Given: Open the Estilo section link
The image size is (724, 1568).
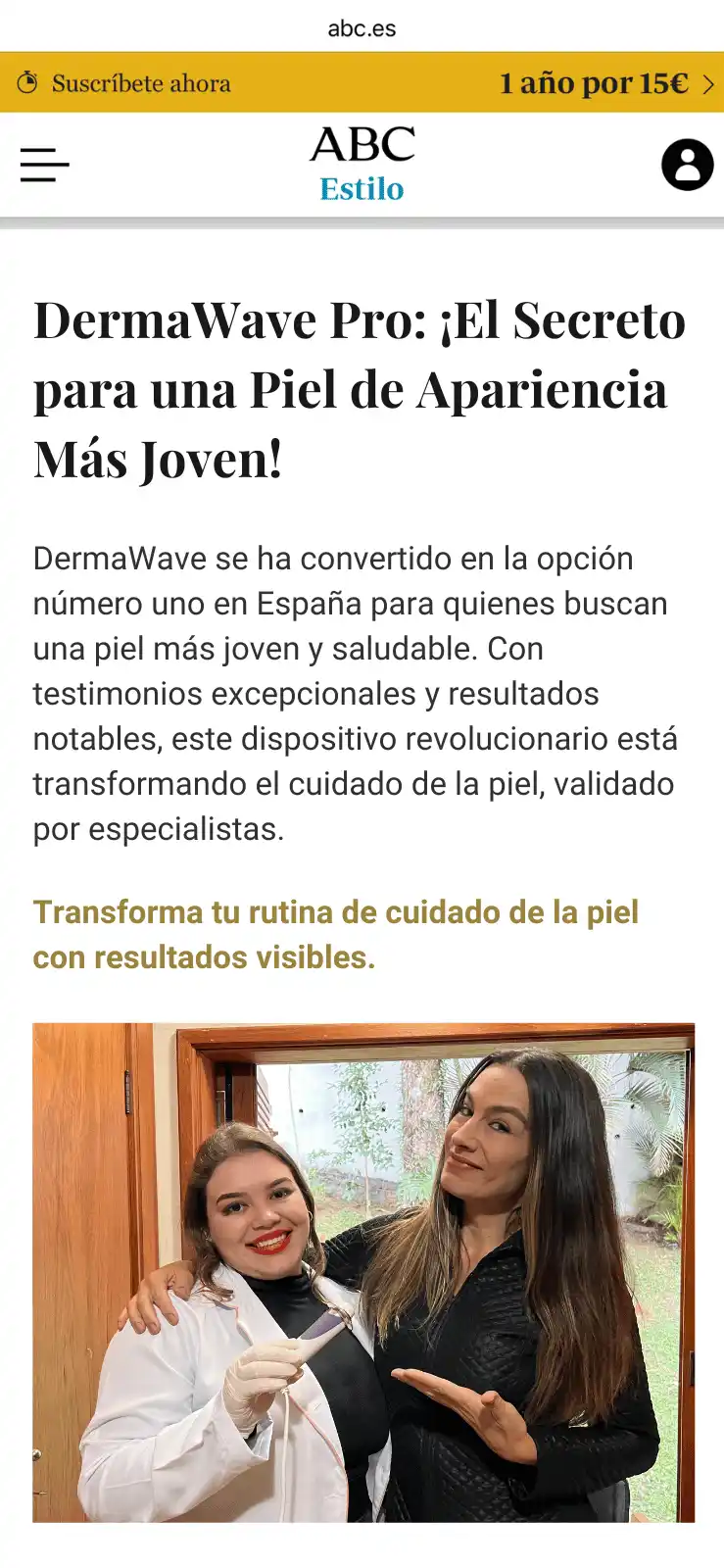Looking at the screenshot, I should [362, 189].
